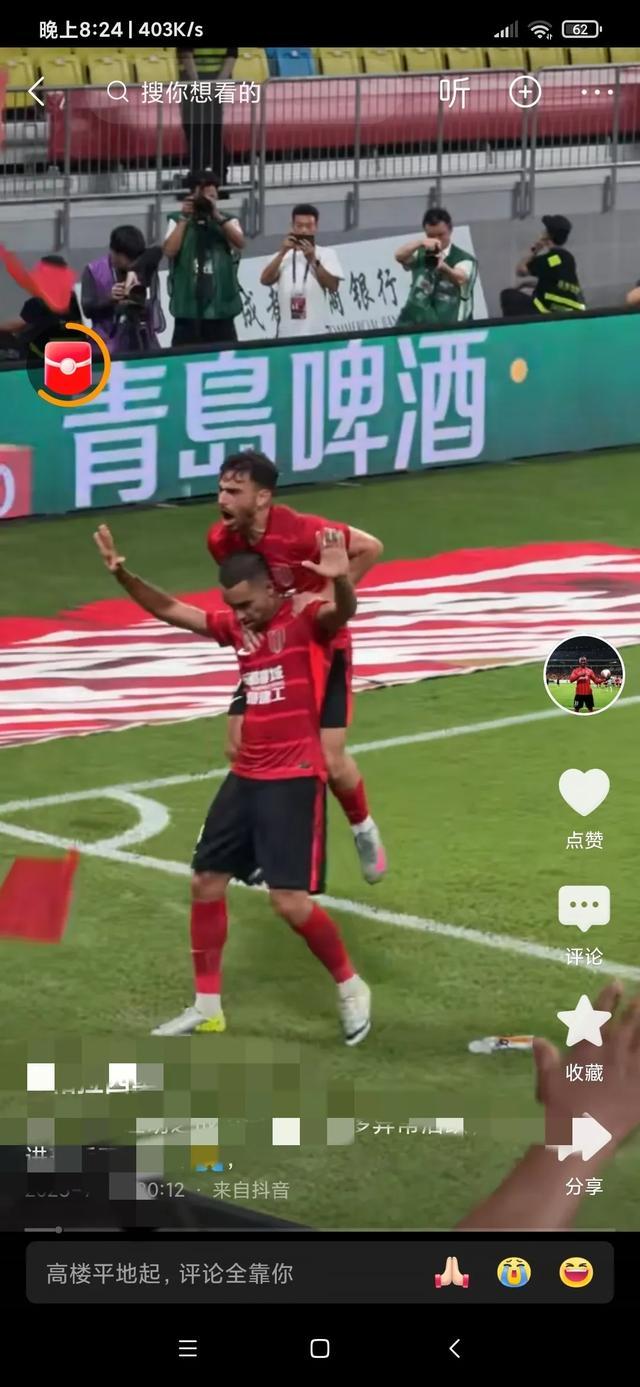This screenshot has width=640, height=1387.
Task: Send the laughing face emoji
Action: click(576, 1272)
